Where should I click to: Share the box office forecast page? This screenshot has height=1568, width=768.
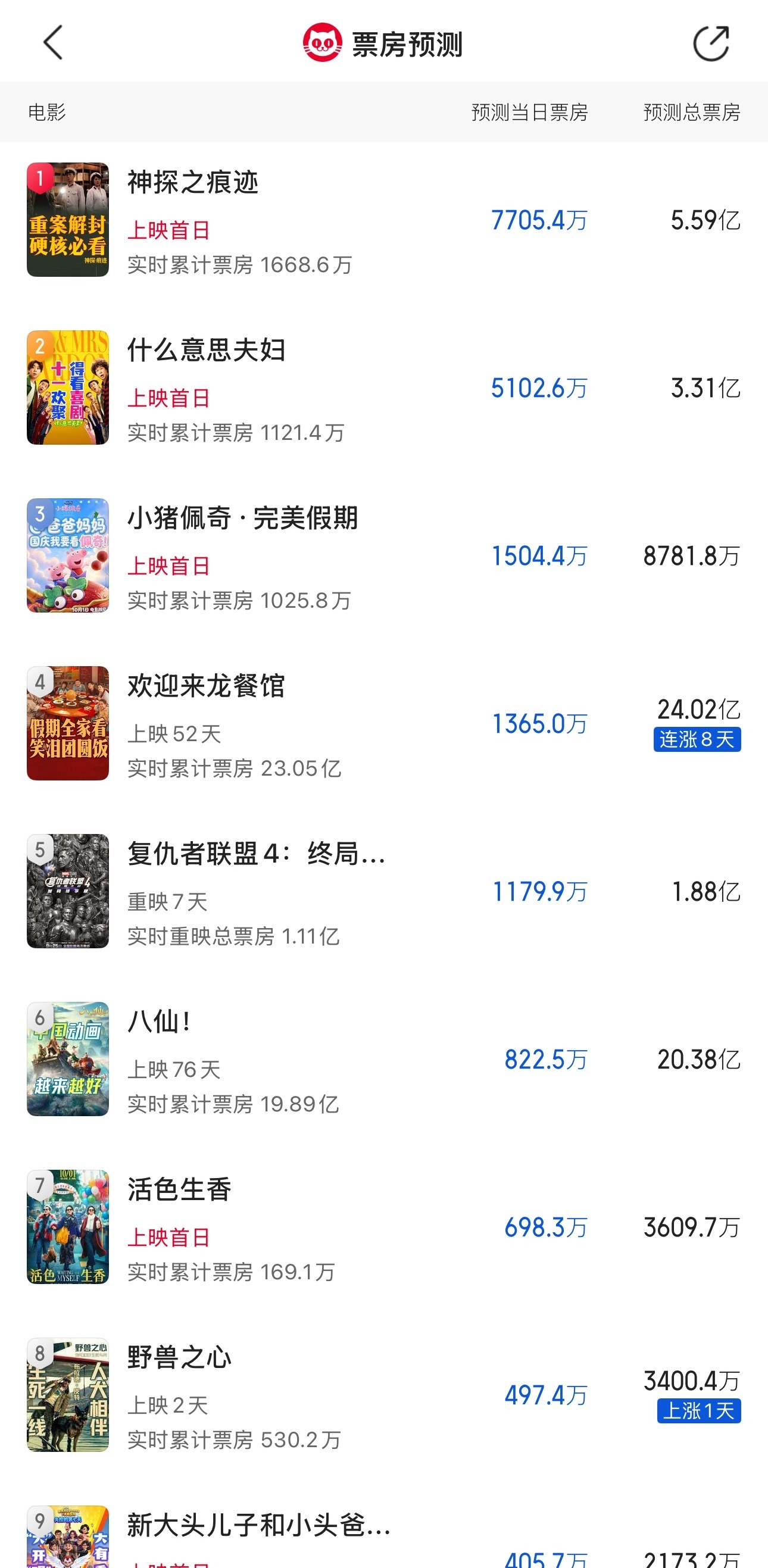tap(711, 43)
